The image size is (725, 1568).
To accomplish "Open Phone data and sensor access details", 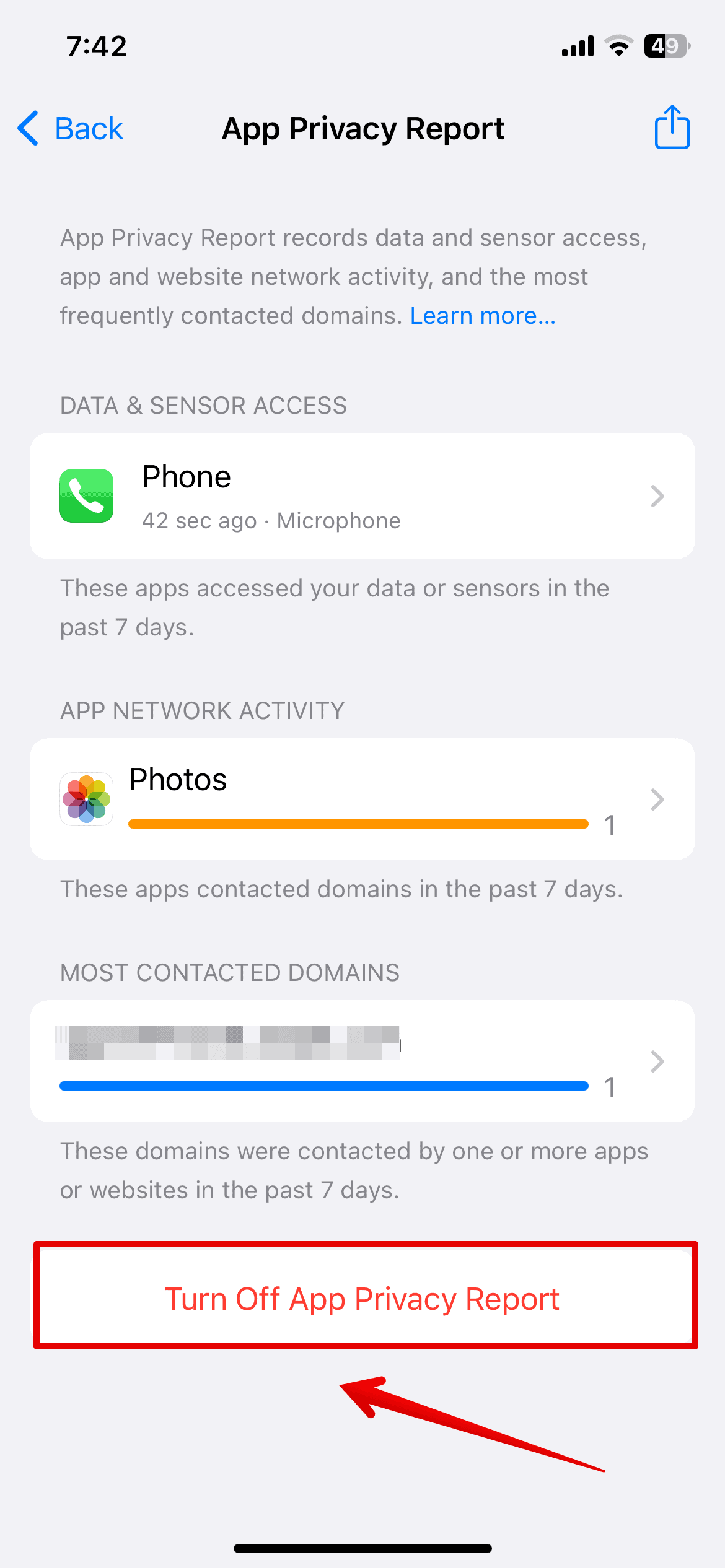I will point(362,496).
